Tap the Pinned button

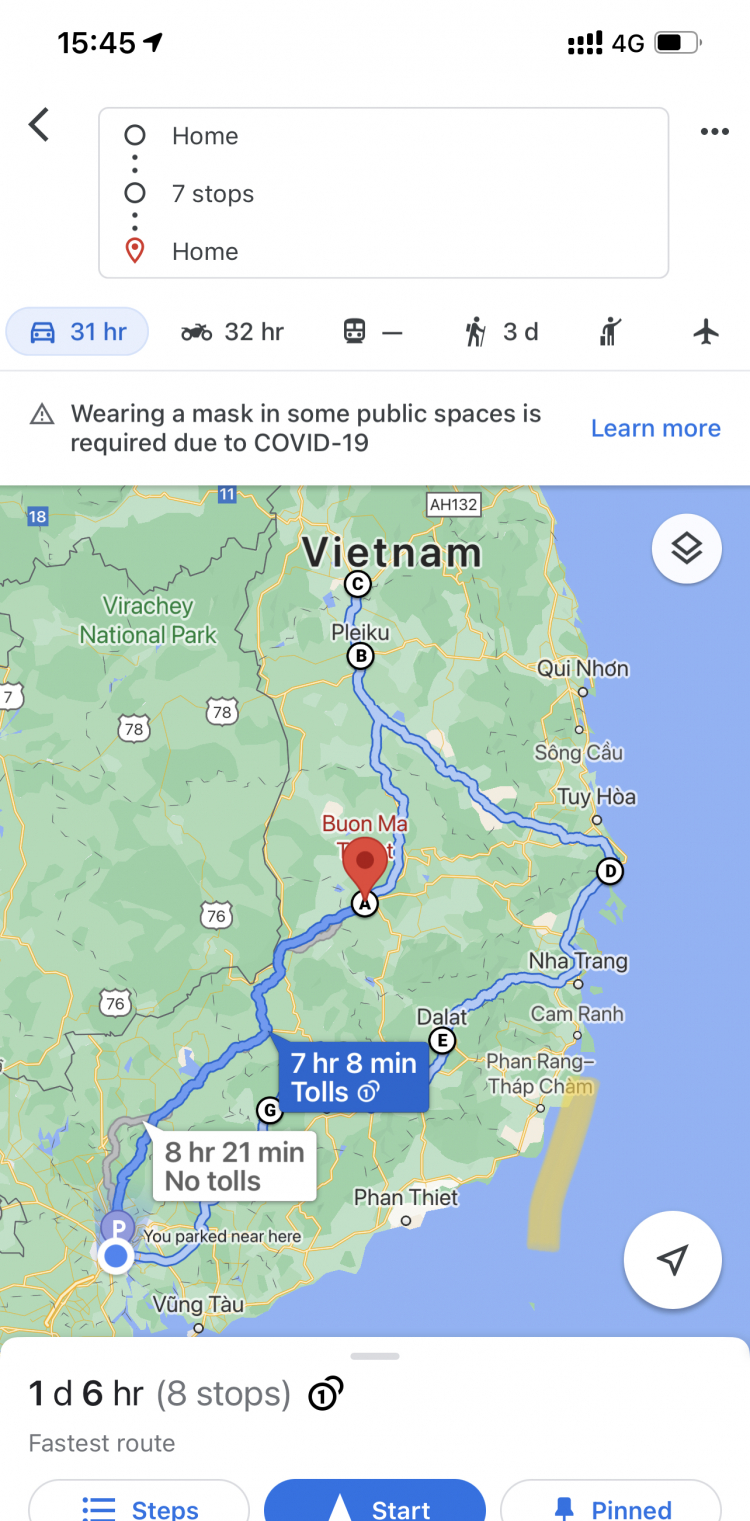pos(610,1505)
